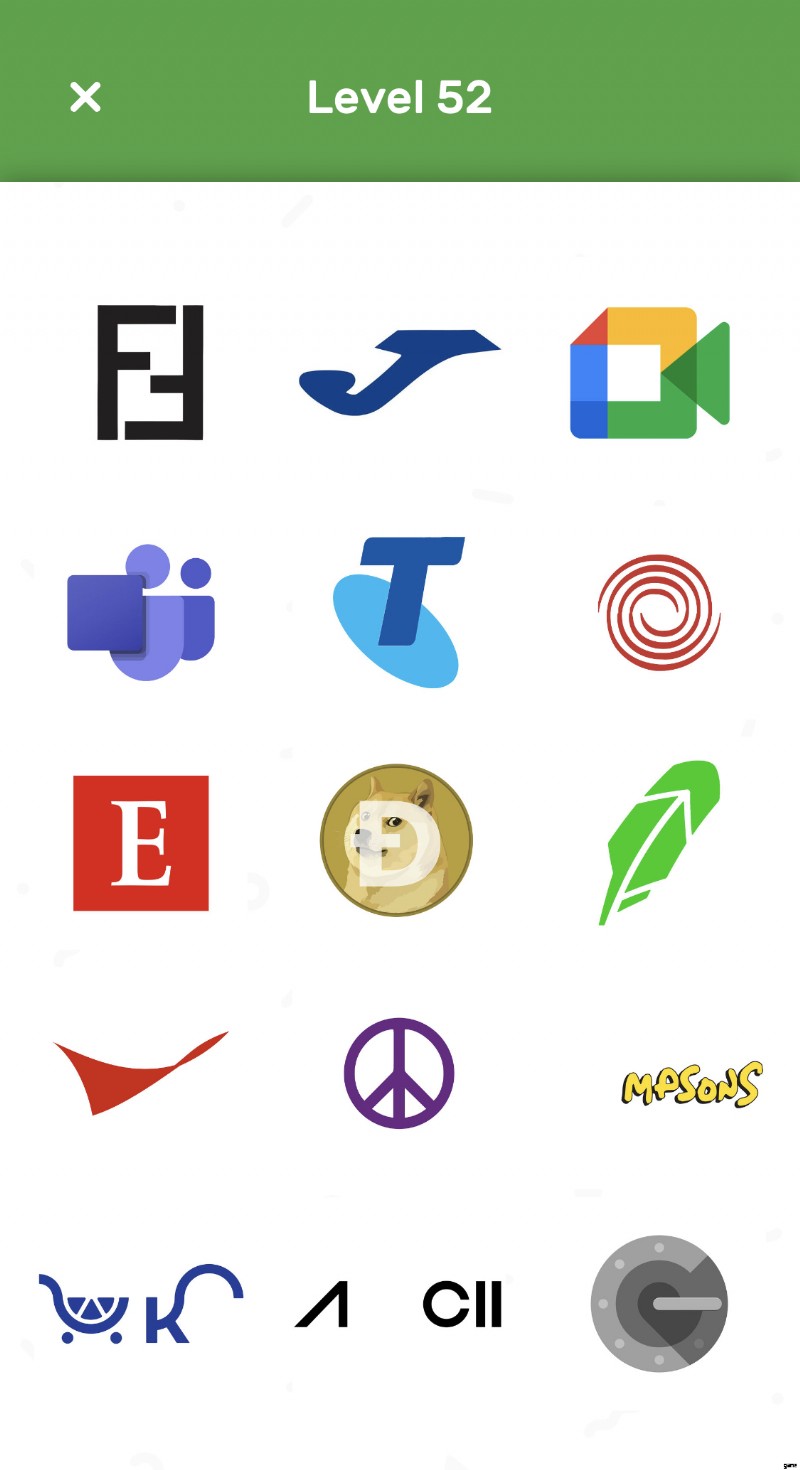Select the red curved swoosh logo tile
800x1470 pixels.
click(x=140, y=1072)
